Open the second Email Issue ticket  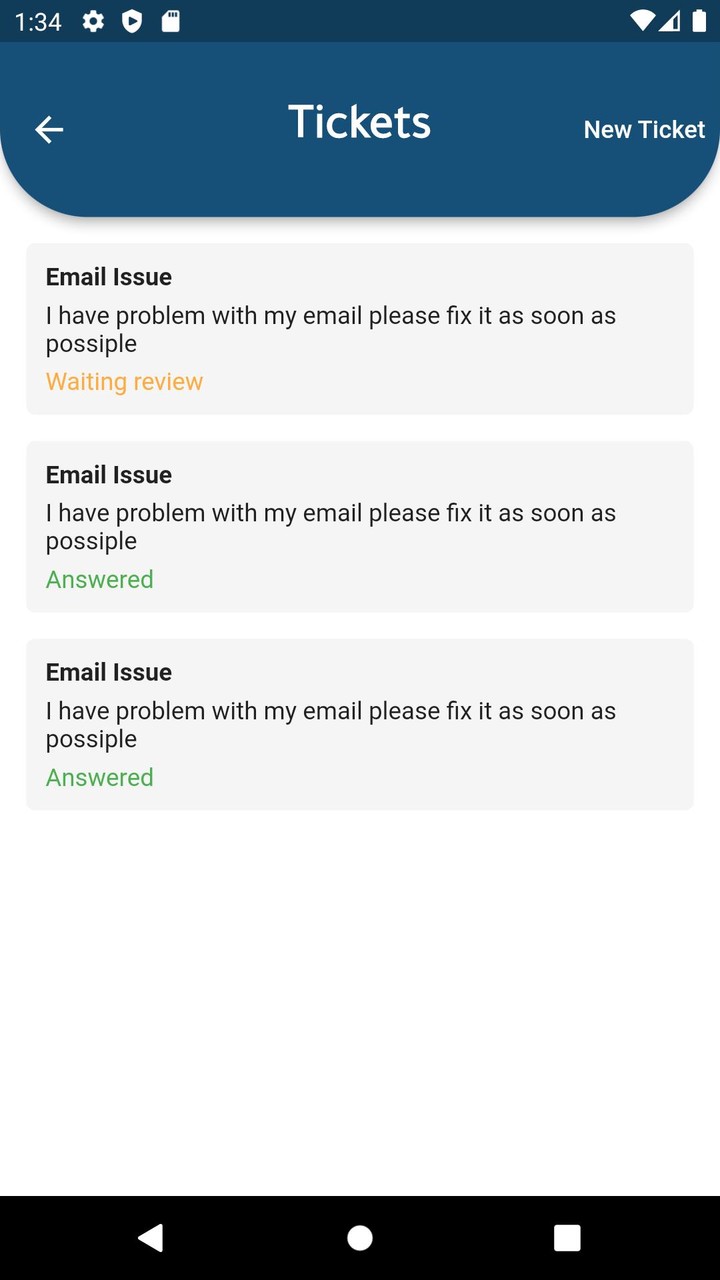click(x=359, y=525)
